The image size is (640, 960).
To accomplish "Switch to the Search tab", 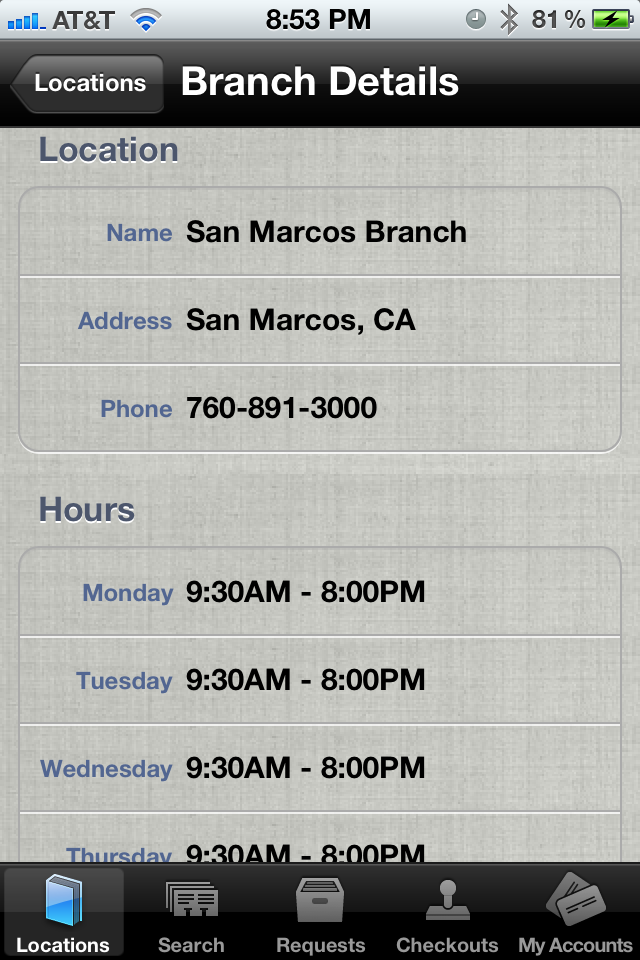I will (x=191, y=914).
